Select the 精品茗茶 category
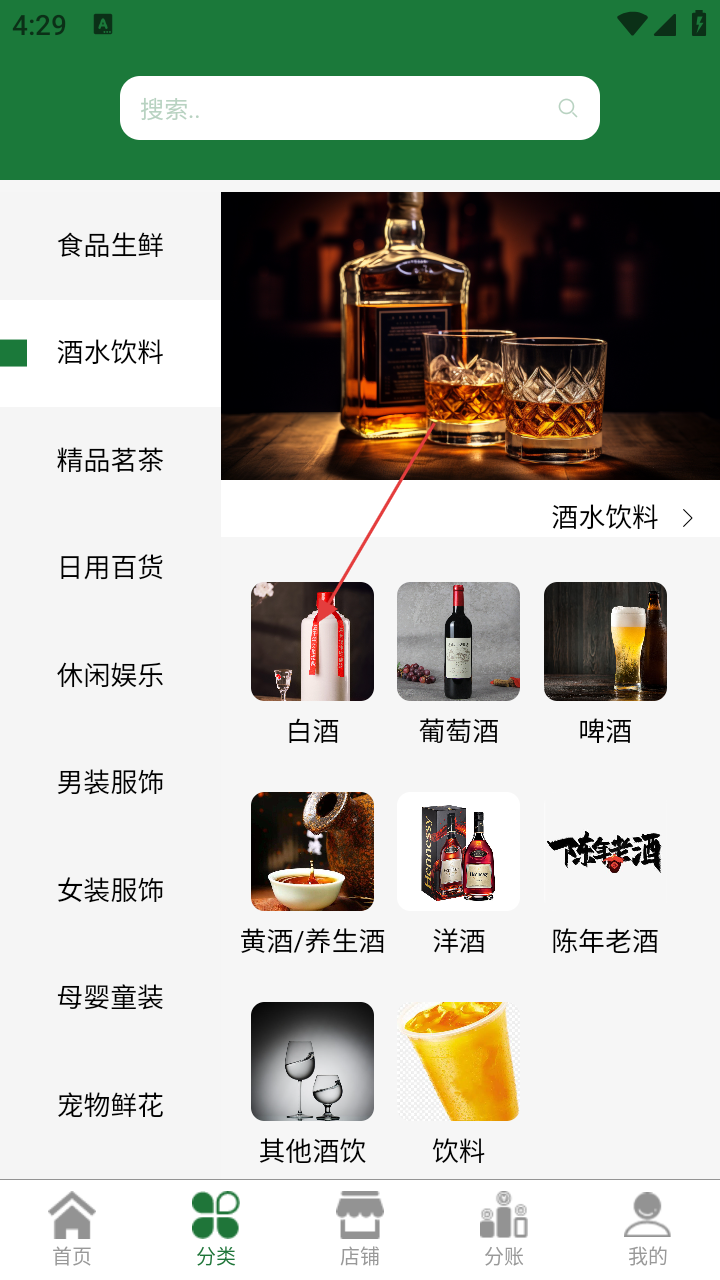 click(110, 460)
